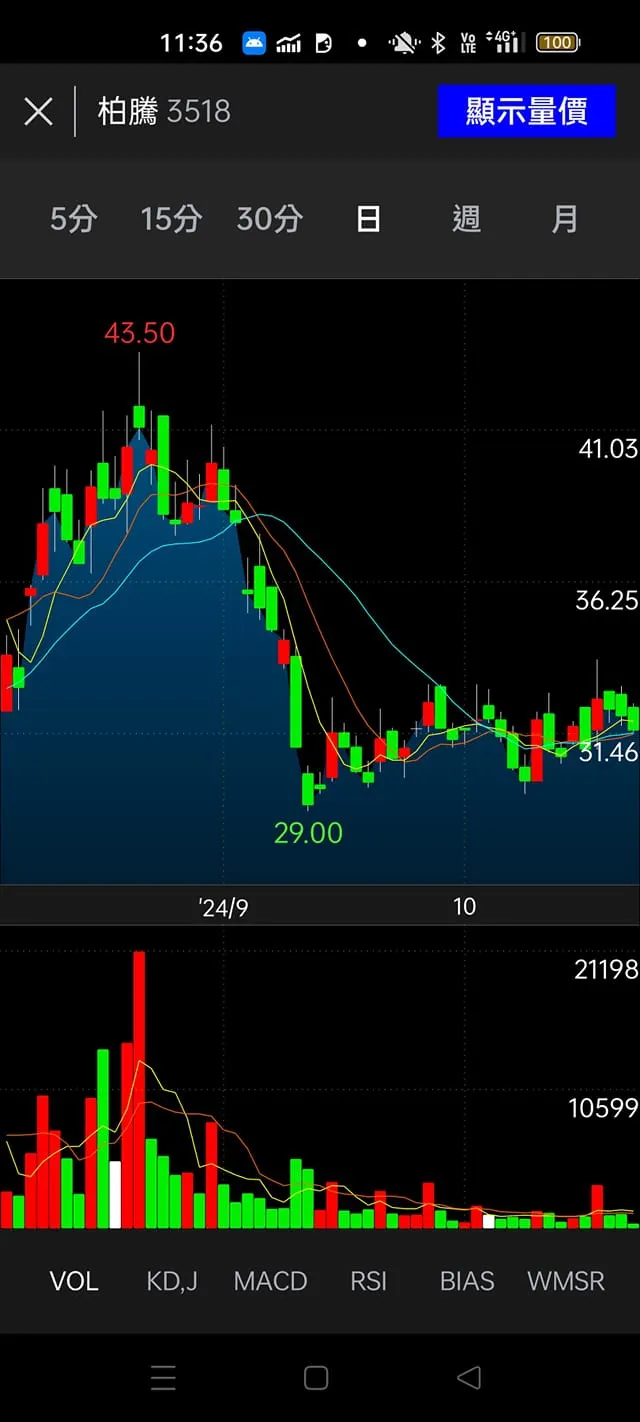The image size is (640, 1422).
Task: Choose the BIAS indicator
Action: point(467,1281)
